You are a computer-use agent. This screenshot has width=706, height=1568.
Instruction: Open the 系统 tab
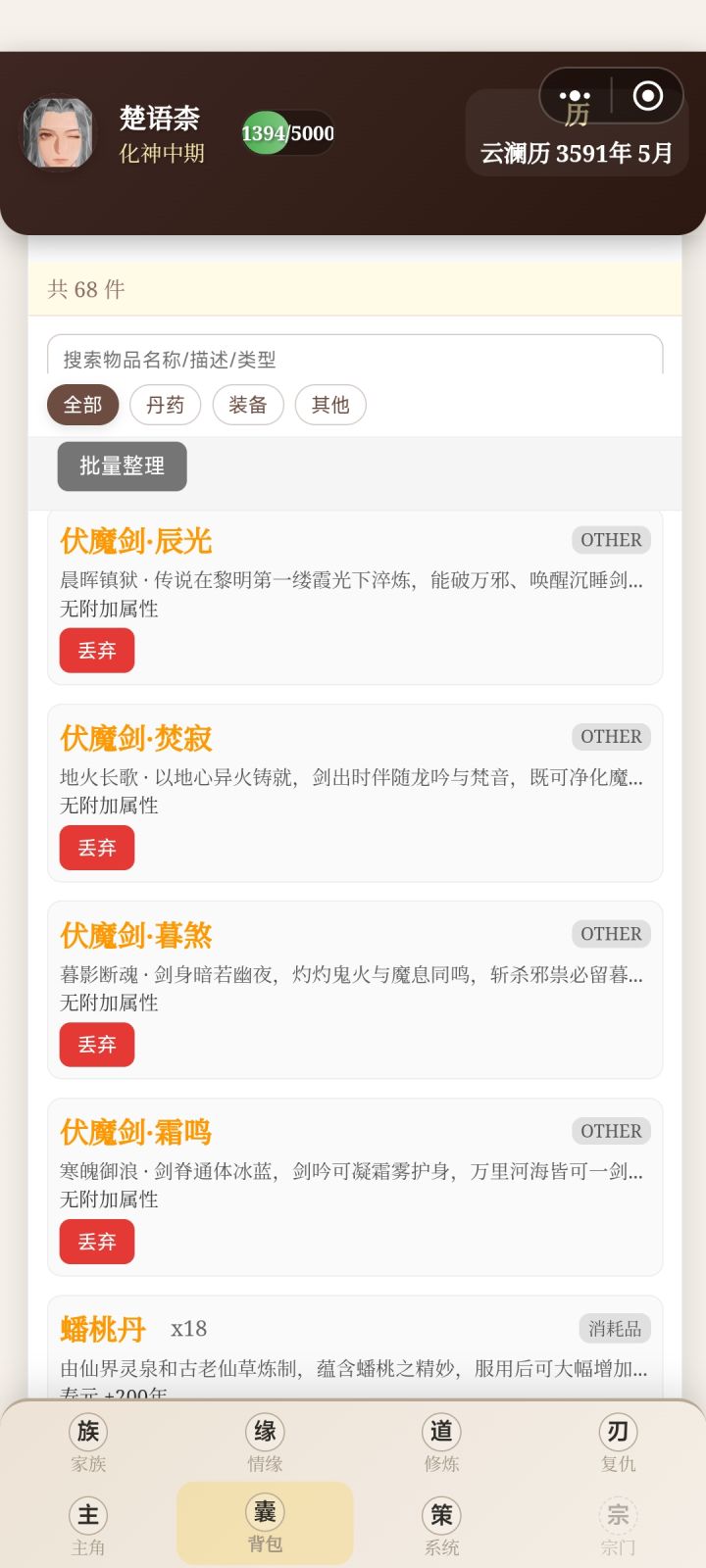pos(441,1527)
